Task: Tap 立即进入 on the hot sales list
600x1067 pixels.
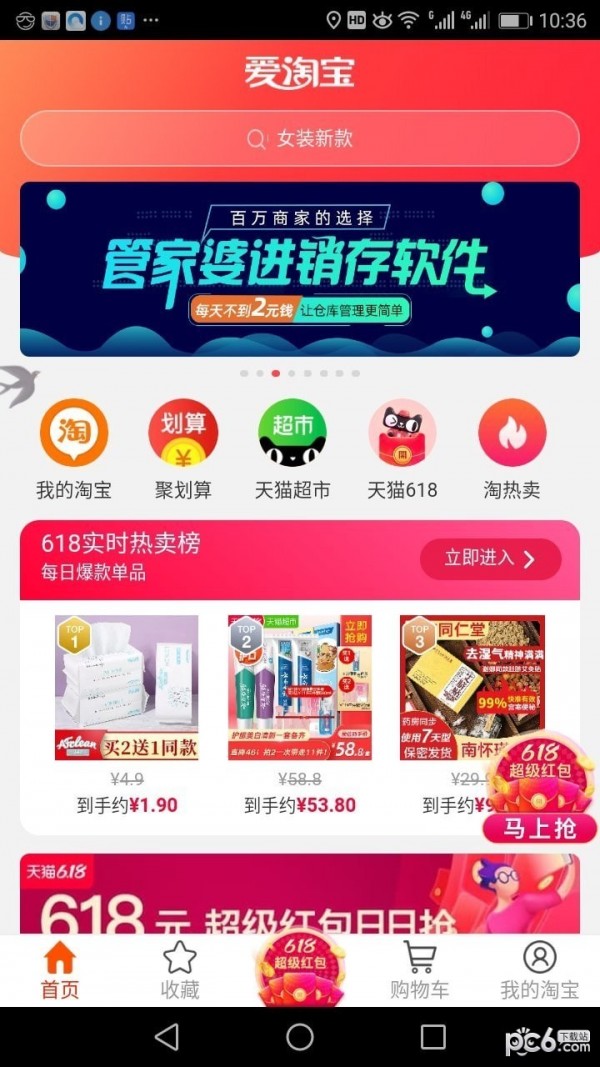Action: (490, 559)
